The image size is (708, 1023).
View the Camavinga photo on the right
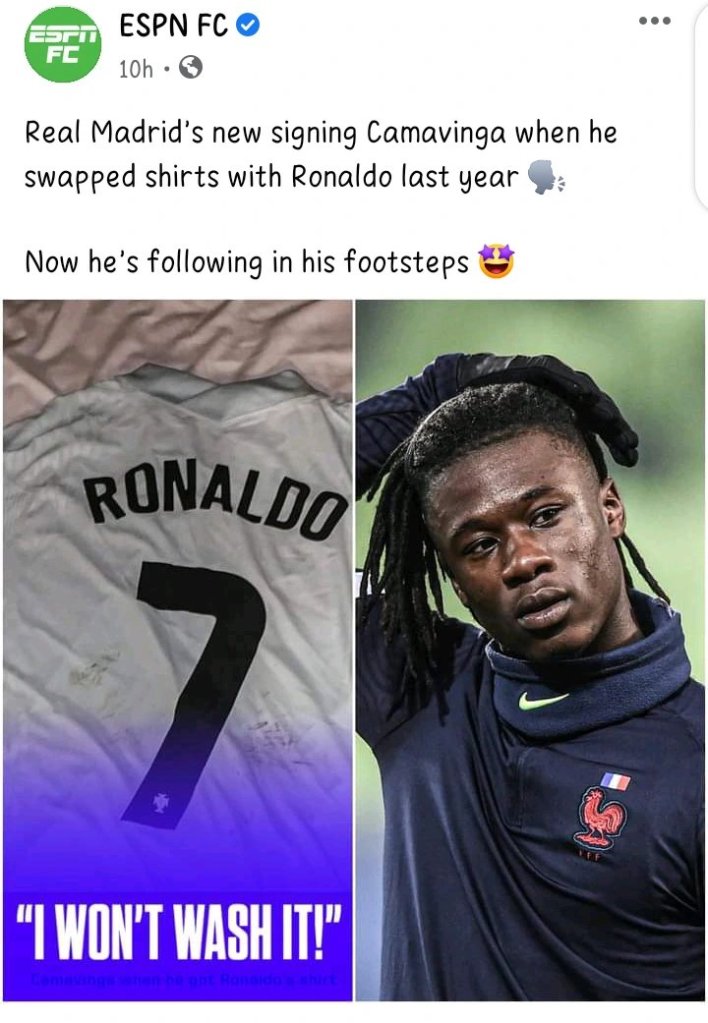(530, 650)
